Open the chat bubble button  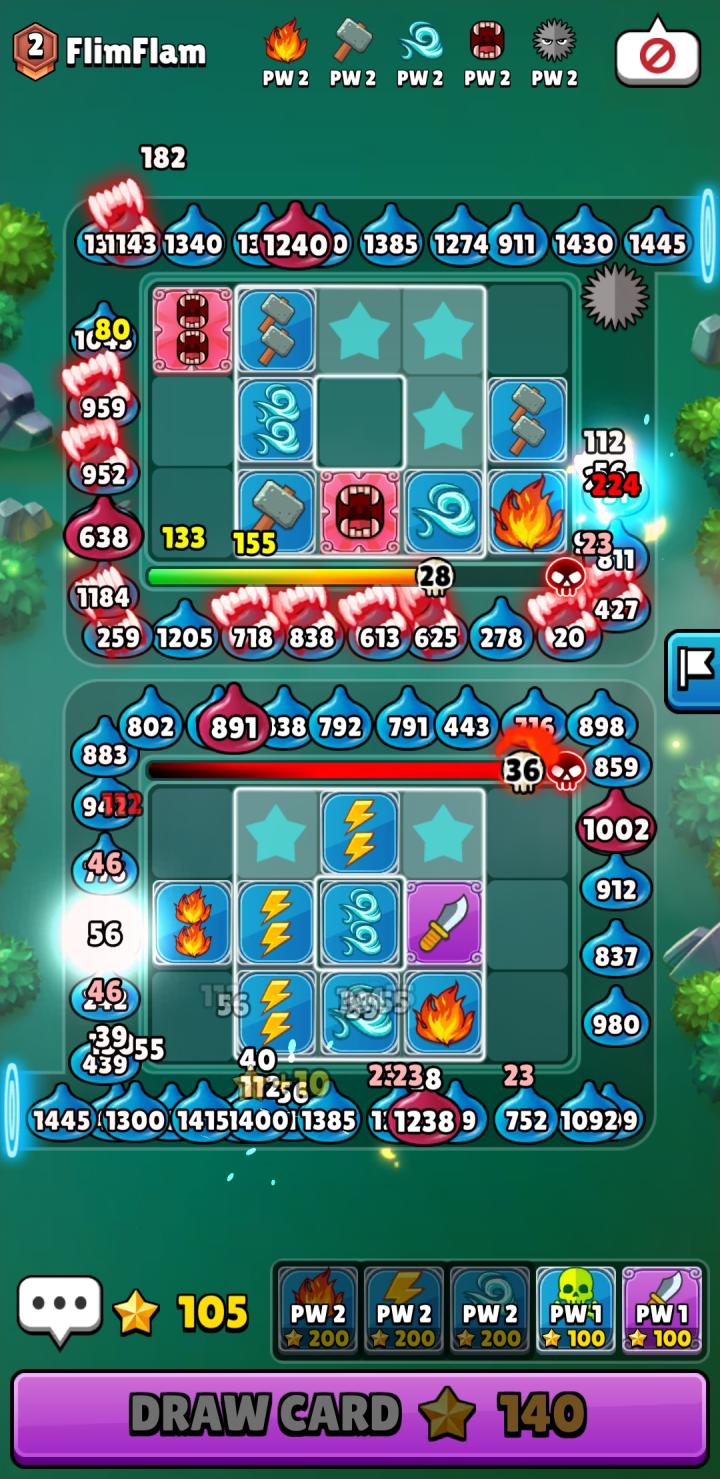[x=60, y=1309]
